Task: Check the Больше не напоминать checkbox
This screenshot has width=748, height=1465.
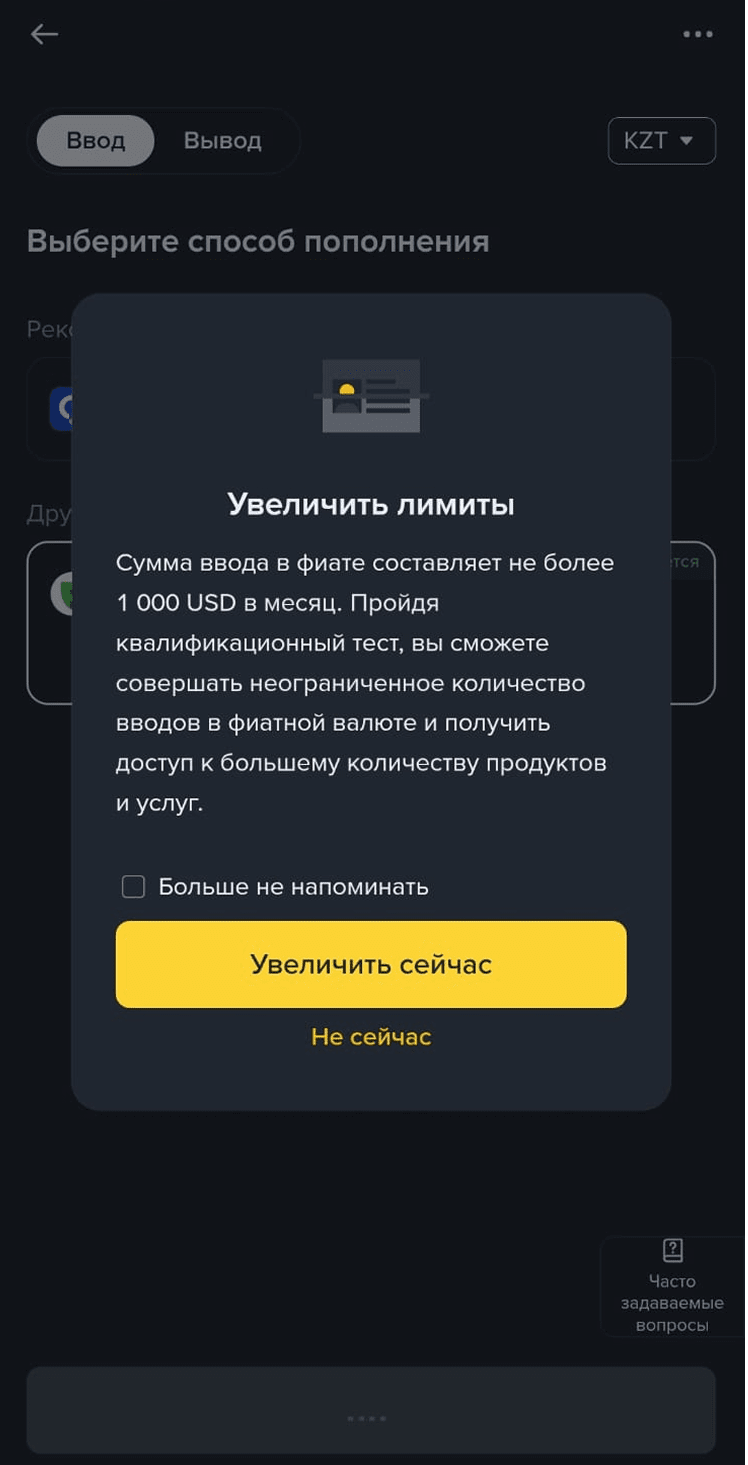Action: click(133, 886)
